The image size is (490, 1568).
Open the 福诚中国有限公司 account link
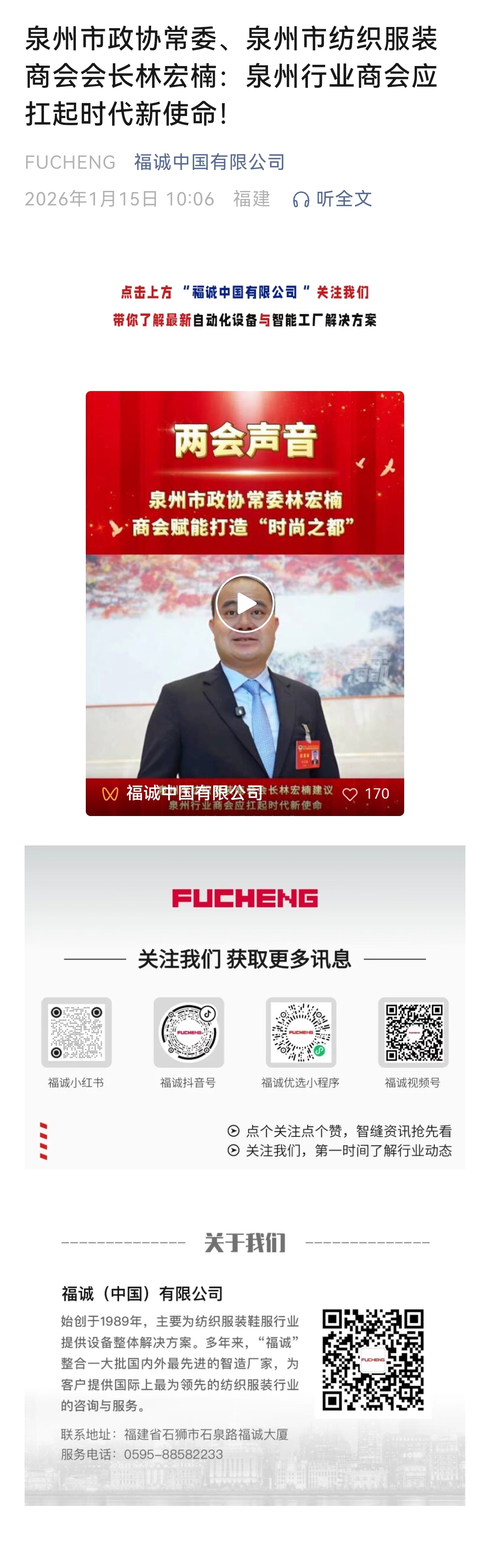tap(210, 162)
